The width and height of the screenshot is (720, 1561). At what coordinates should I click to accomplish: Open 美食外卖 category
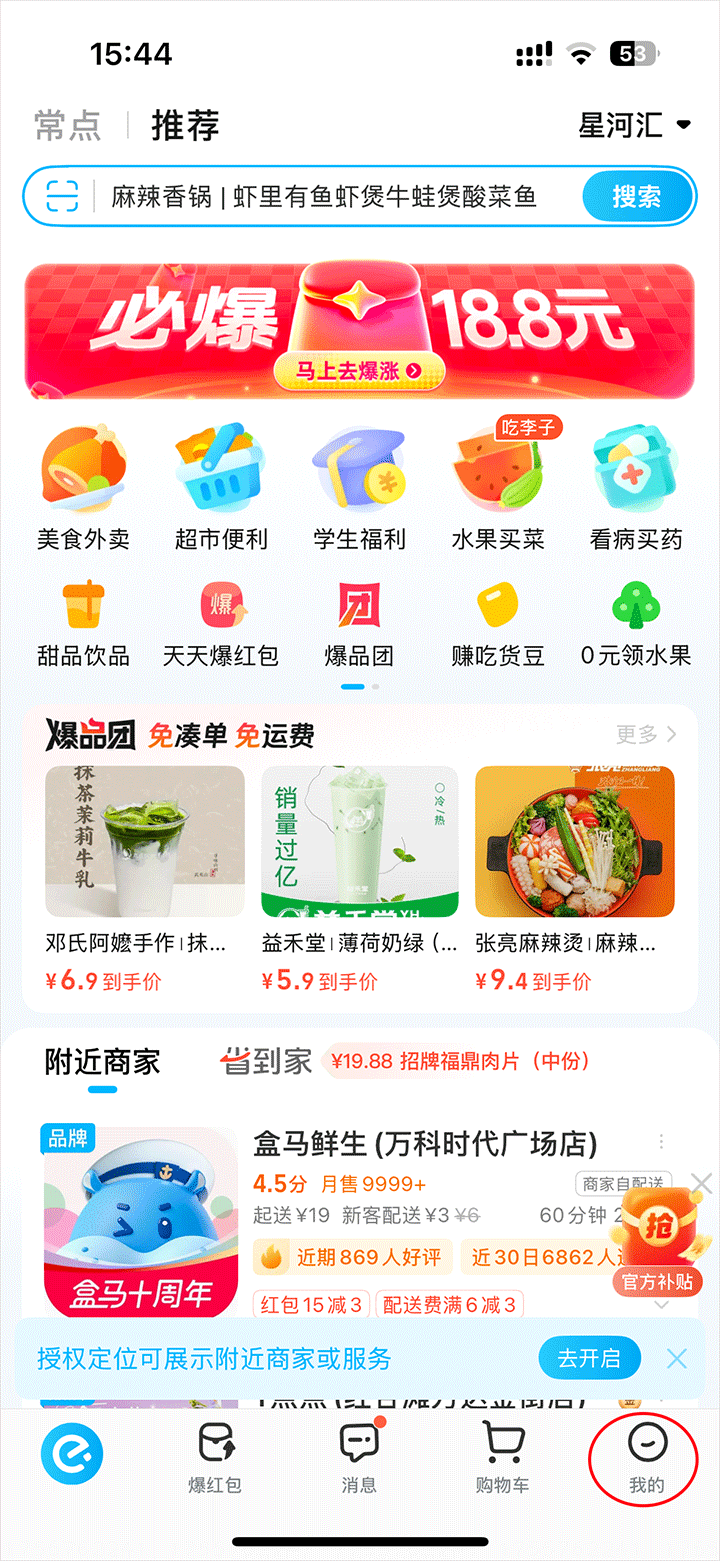pos(84,488)
